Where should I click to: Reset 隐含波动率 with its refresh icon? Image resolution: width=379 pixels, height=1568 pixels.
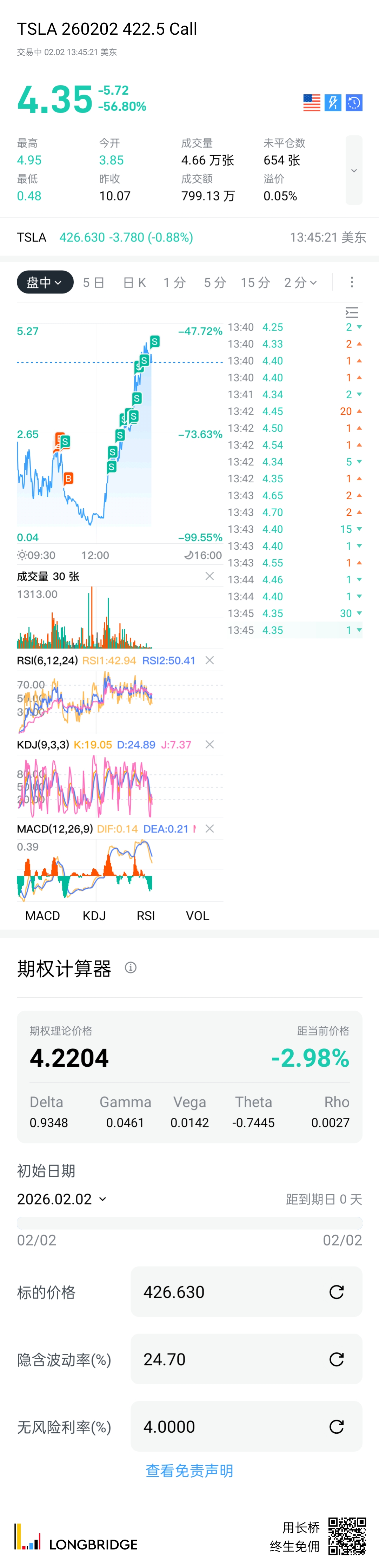click(336, 1359)
